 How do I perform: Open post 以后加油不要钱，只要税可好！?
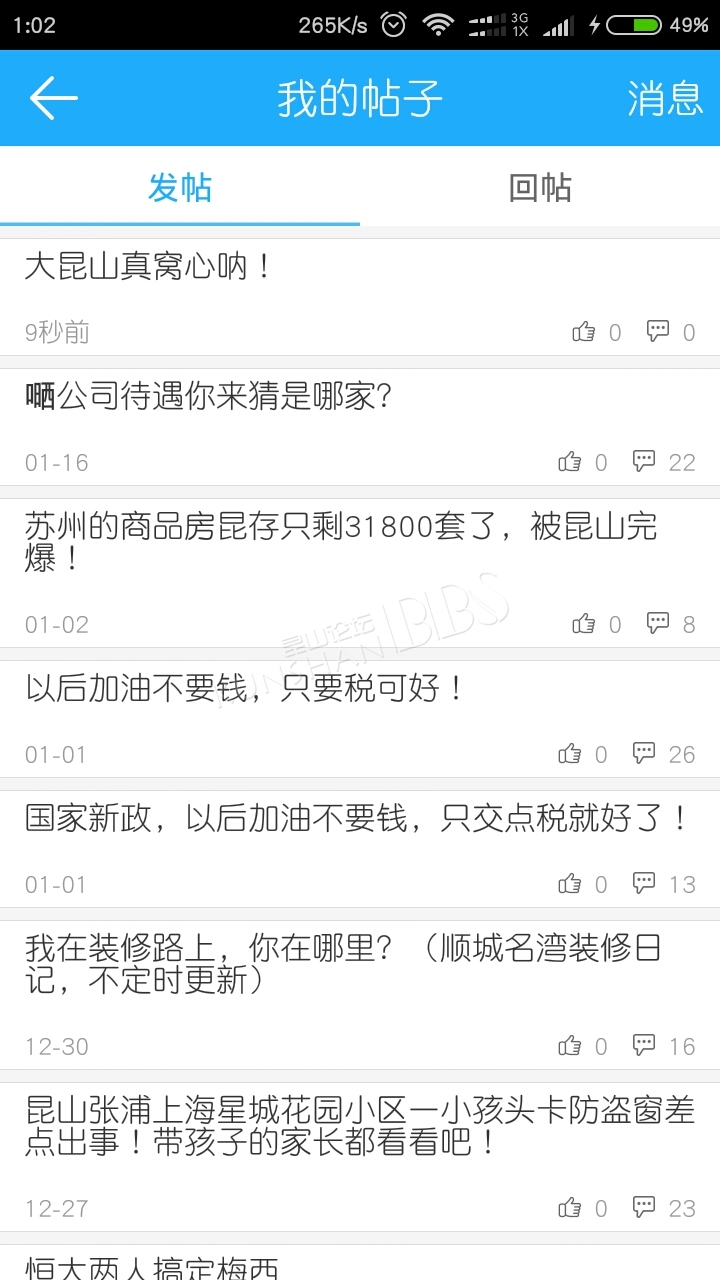pyautogui.click(x=360, y=719)
